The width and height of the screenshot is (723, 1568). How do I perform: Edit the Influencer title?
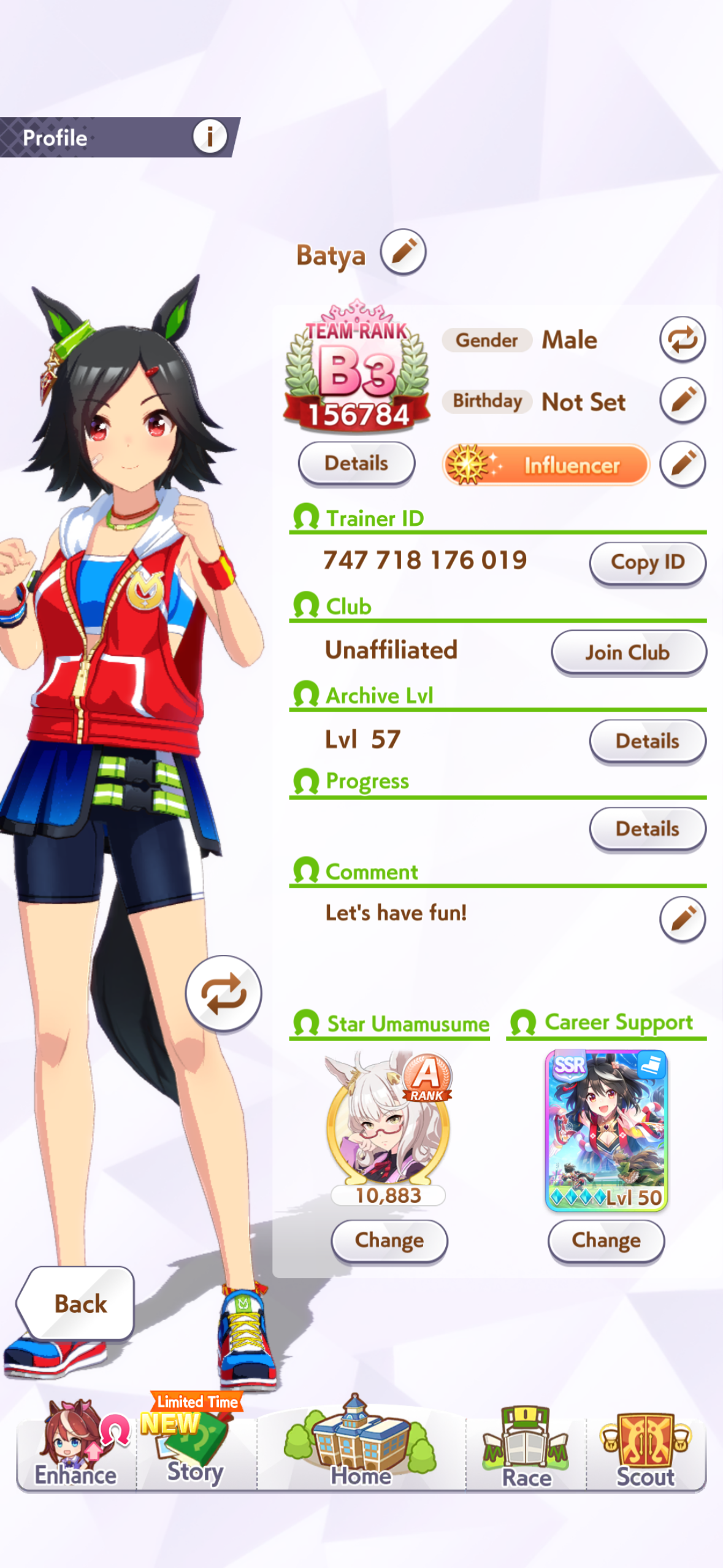click(682, 464)
